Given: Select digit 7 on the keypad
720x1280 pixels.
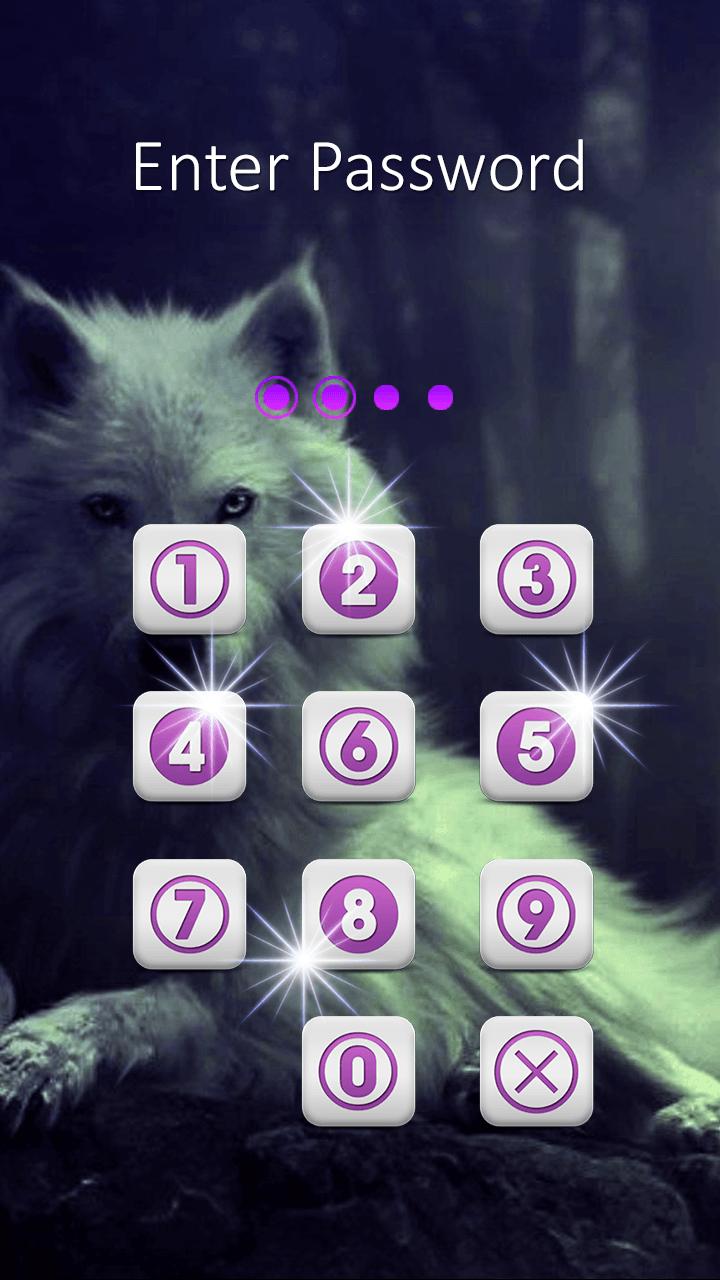Looking at the screenshot, I should pyautogui.click(x=189, y=914).
